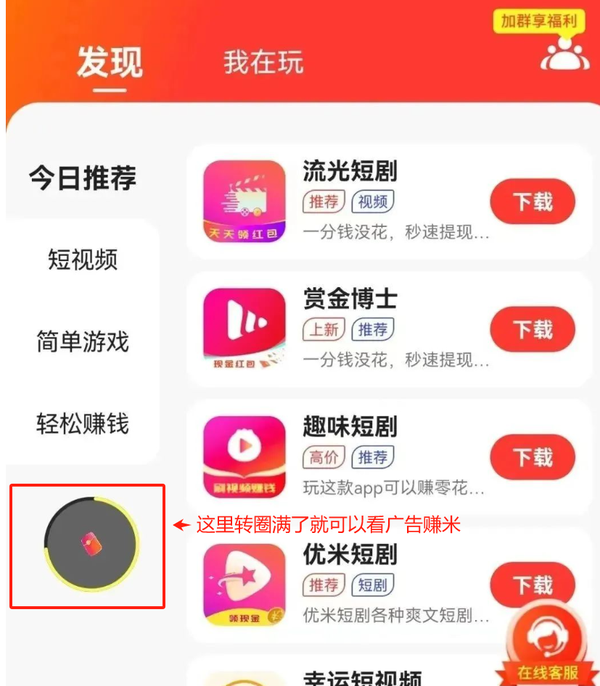This screenshot has width=600, height=686.
Task: Tap the red envelope progress circle
Action: [x=91, y=543]
